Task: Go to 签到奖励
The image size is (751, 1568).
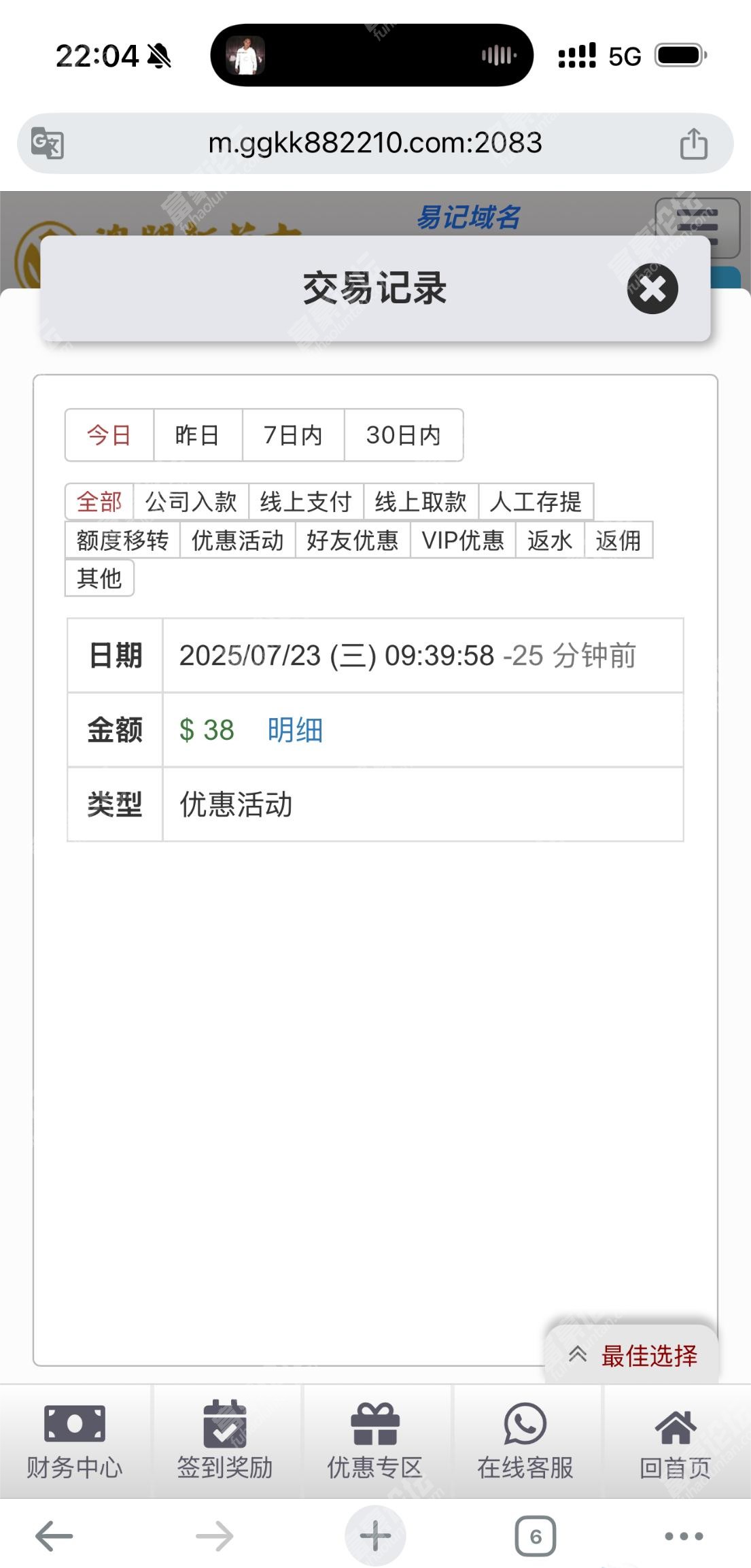Action: 225,1442
